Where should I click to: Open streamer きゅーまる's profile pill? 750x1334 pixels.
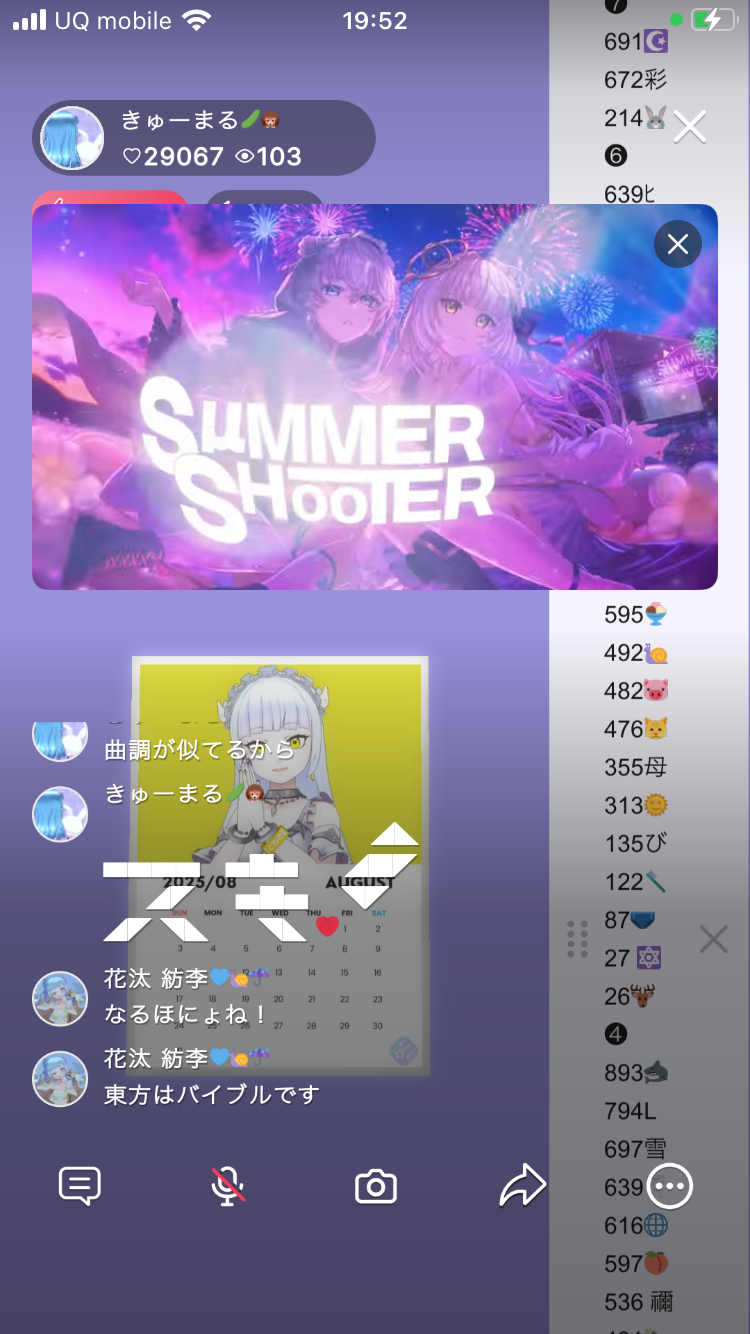point(204,138)
